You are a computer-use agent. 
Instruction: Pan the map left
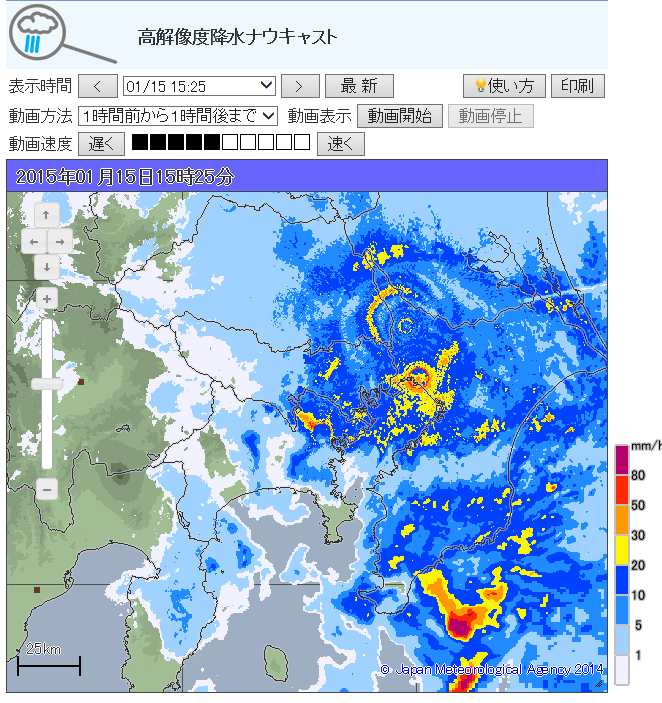pyautogui.click(x=34, y=241)
